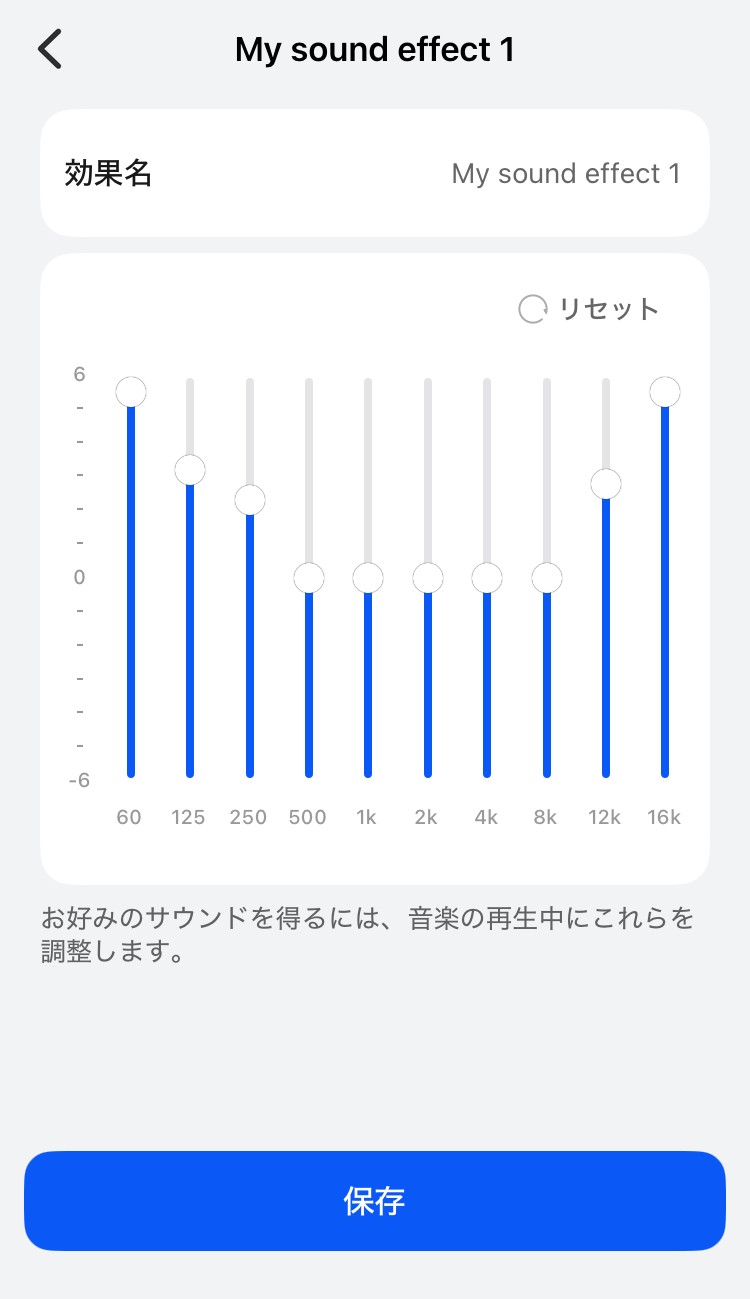Grab the 500 Hz slider knob

pos(307,576)
